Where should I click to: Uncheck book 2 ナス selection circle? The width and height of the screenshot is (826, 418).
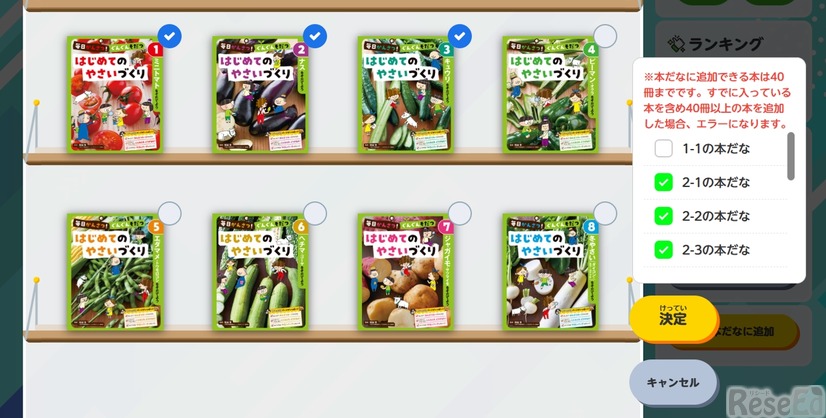click(315, 37)
